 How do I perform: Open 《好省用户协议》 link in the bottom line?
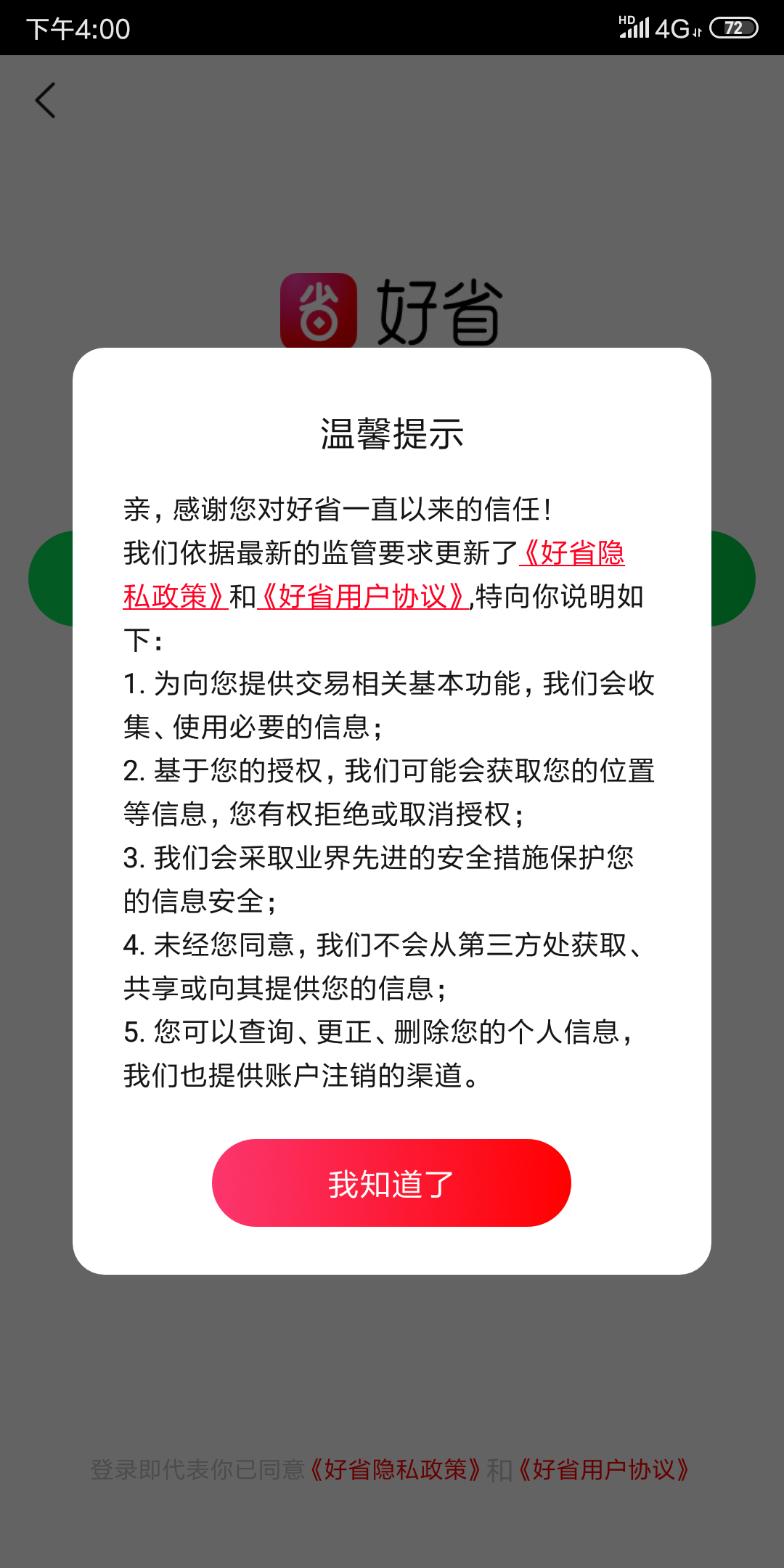coord(603,1470)
